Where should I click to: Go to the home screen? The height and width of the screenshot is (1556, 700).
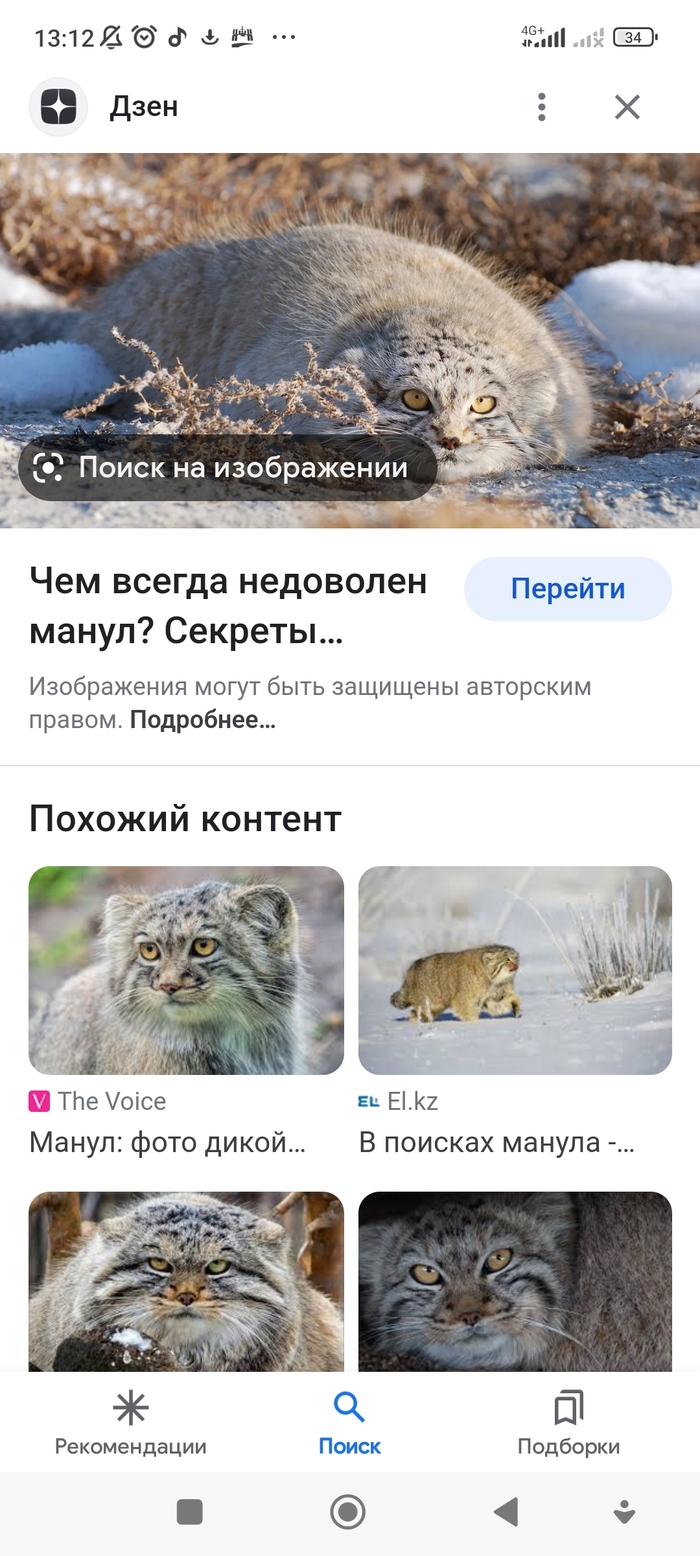tap(347, 1512)
